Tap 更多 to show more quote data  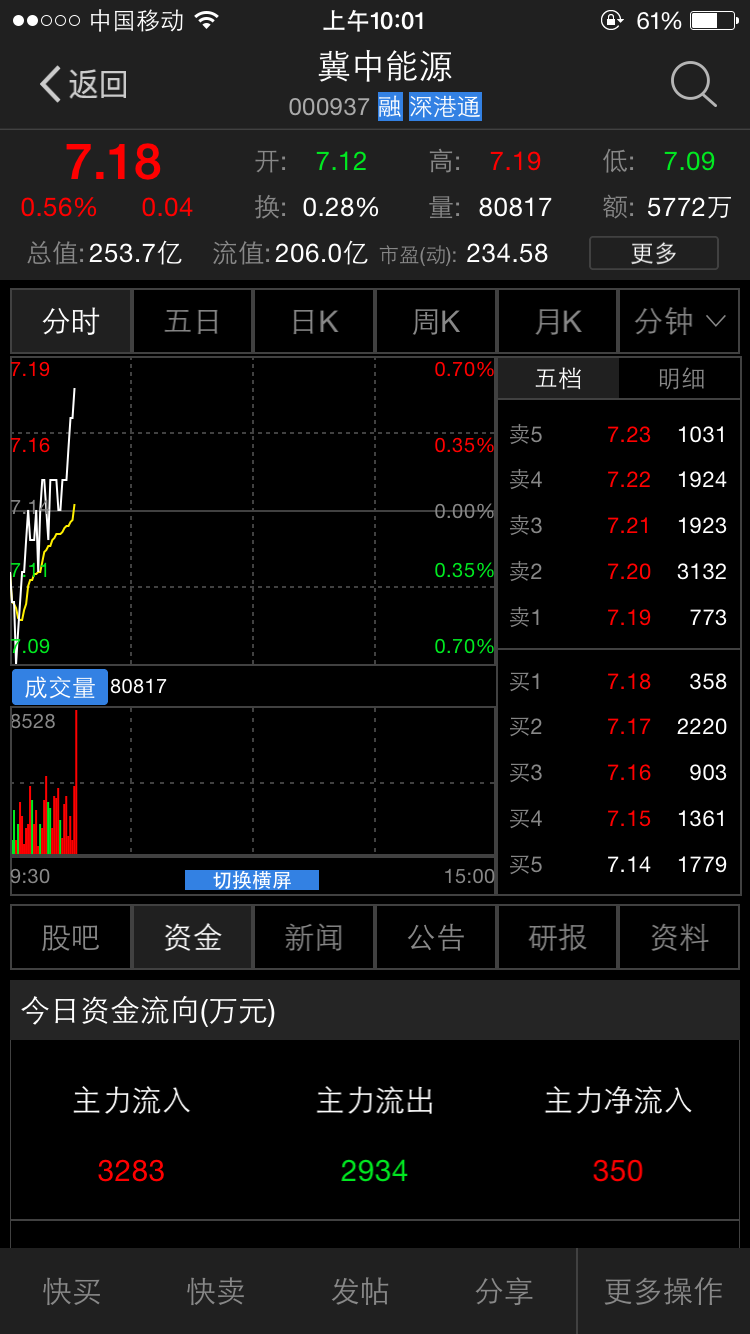point(654,253)
